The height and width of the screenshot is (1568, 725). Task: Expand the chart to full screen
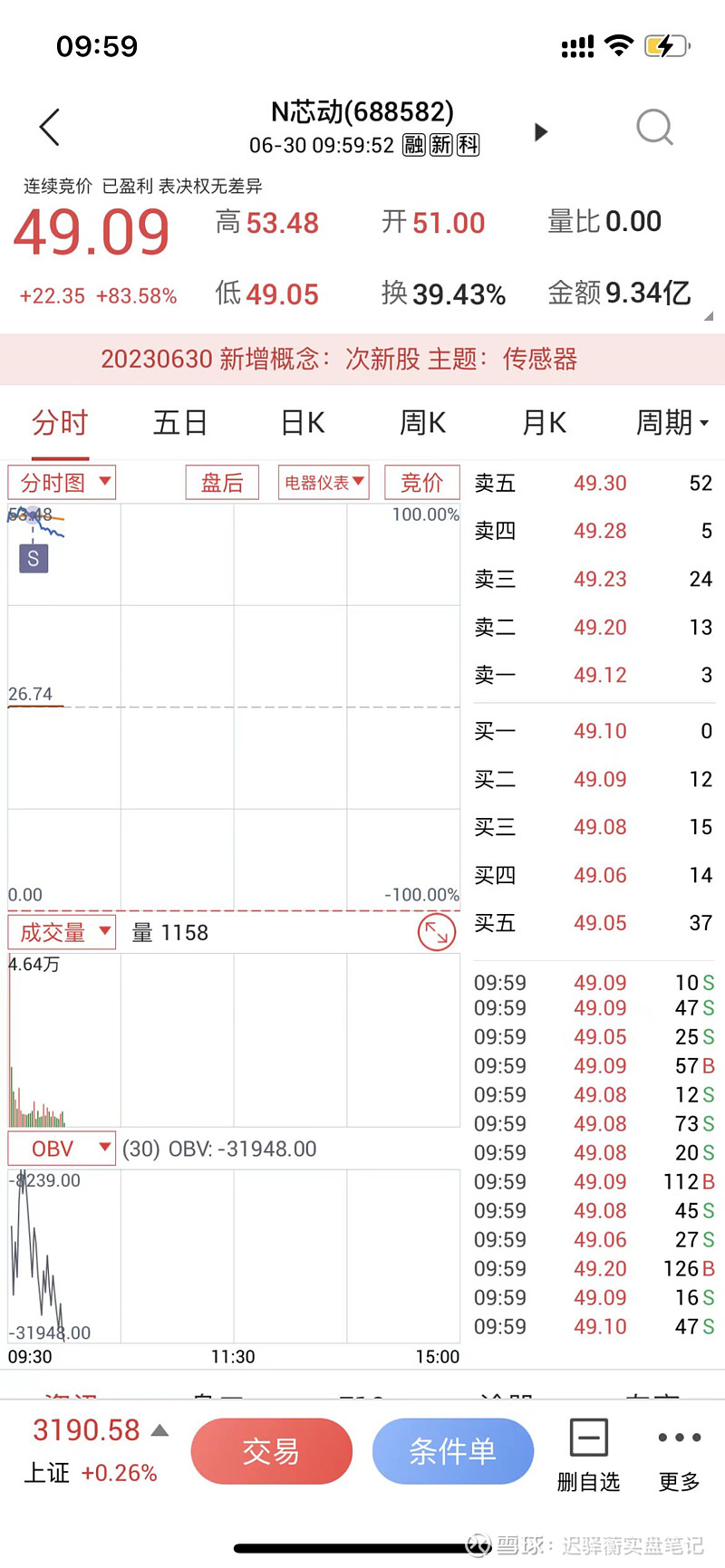coord(436,932)
